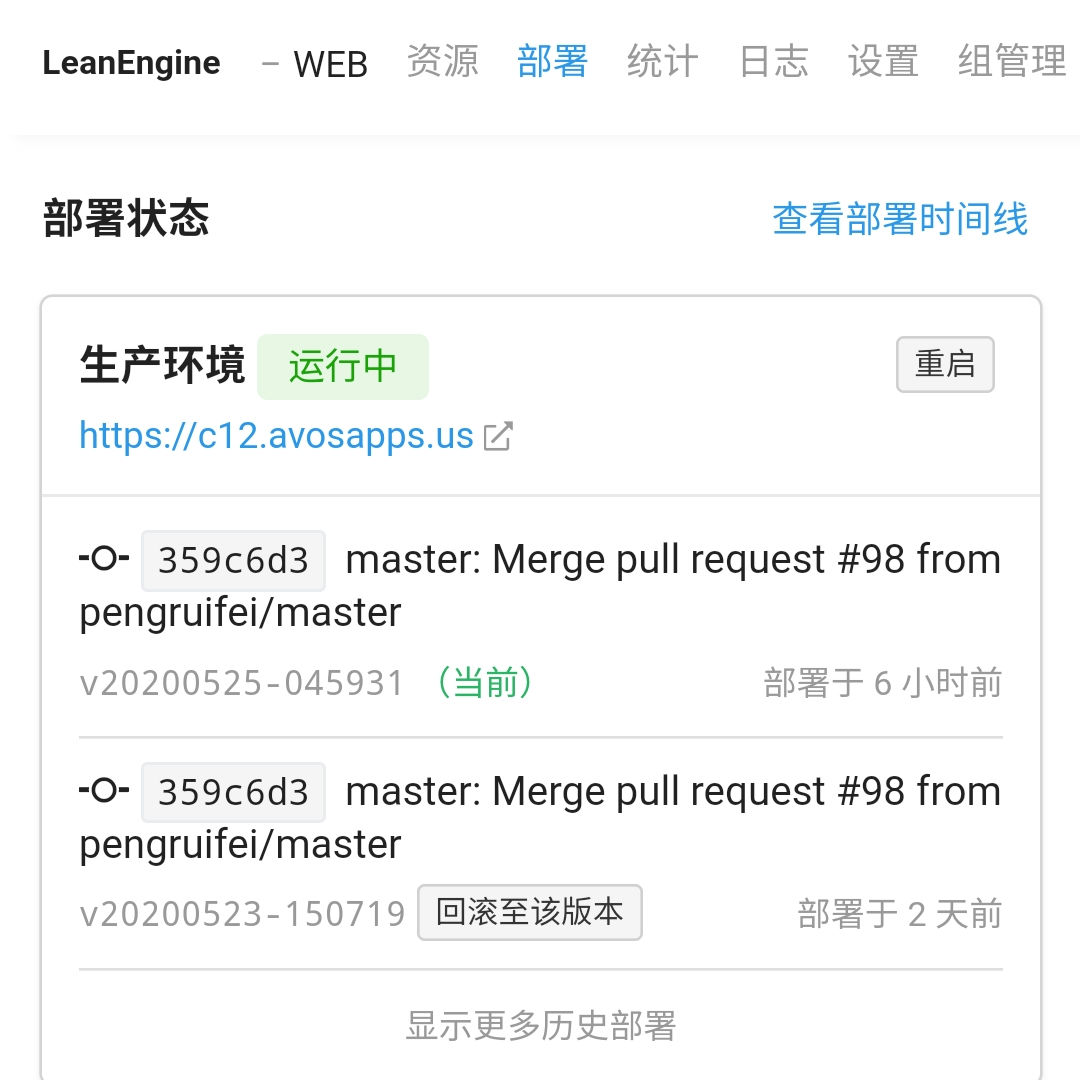Open the 统计 tab
The width and height of the screenshot is (1080, 1080).
[x=662, y=62]
